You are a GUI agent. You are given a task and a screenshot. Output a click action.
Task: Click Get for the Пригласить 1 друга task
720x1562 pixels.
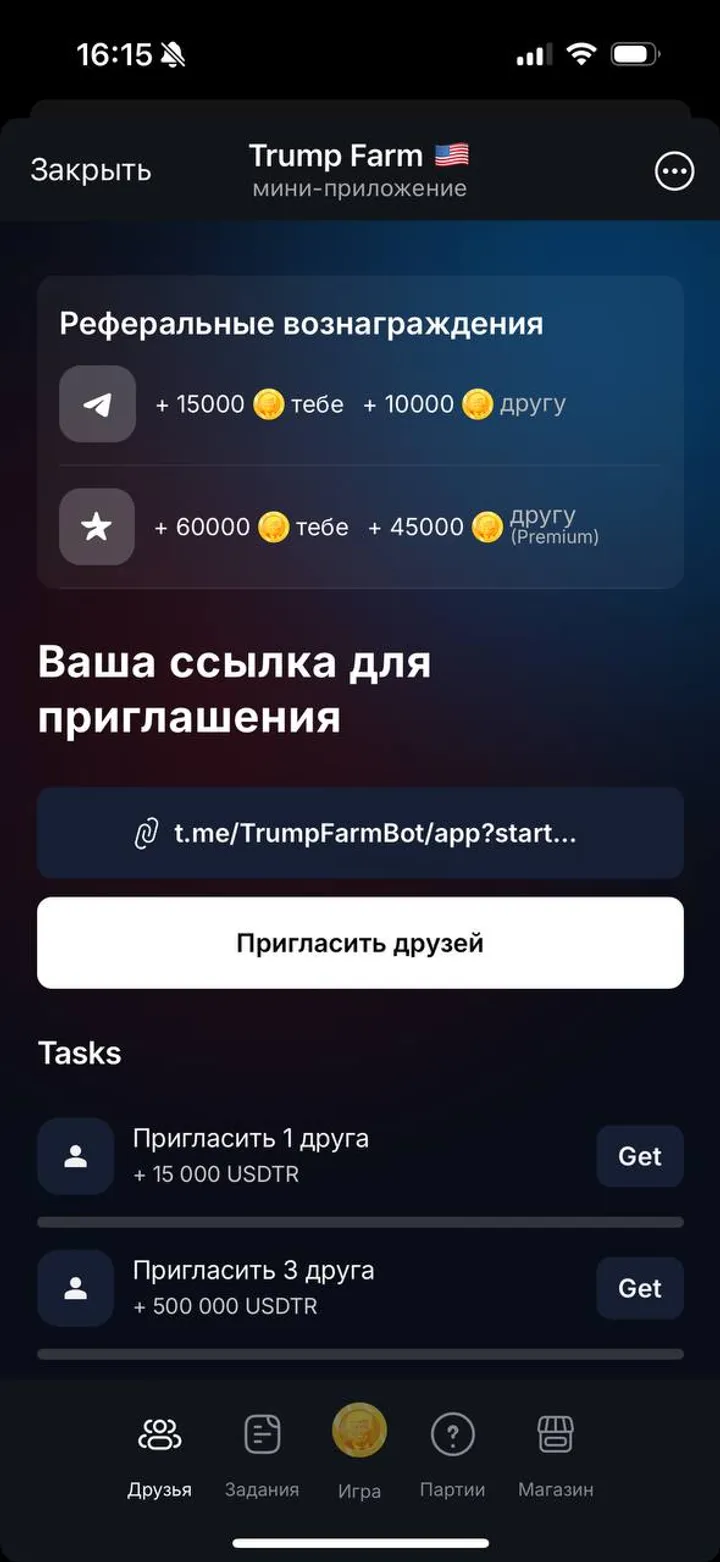point(639,1155)
